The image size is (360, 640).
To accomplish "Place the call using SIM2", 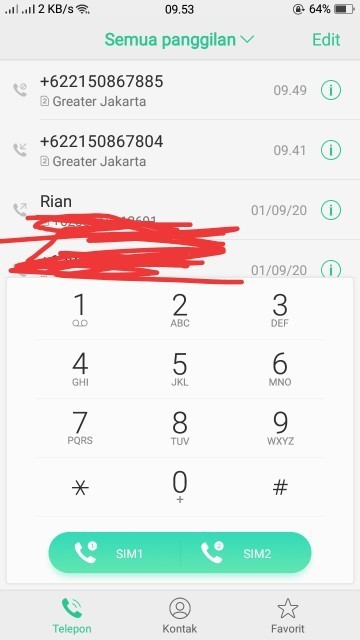I will pos(246,553).
